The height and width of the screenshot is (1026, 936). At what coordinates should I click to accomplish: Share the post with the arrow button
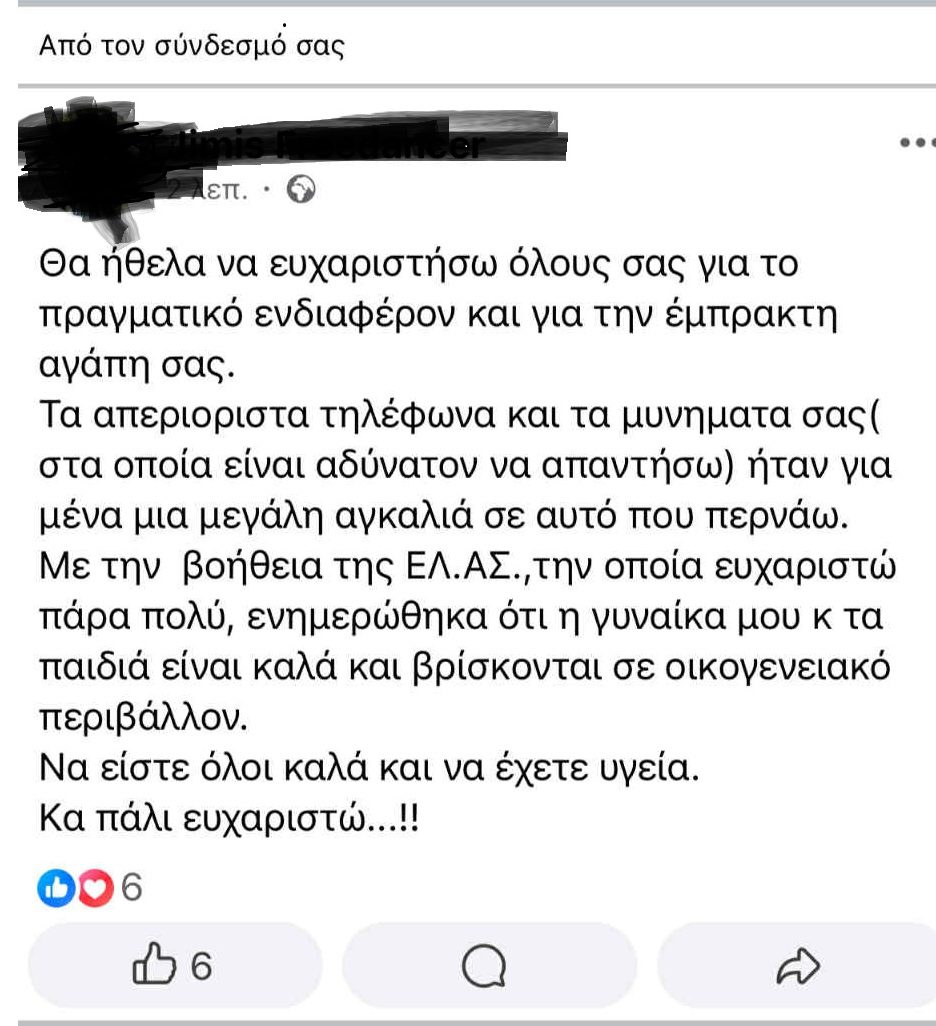coord(797,966)
